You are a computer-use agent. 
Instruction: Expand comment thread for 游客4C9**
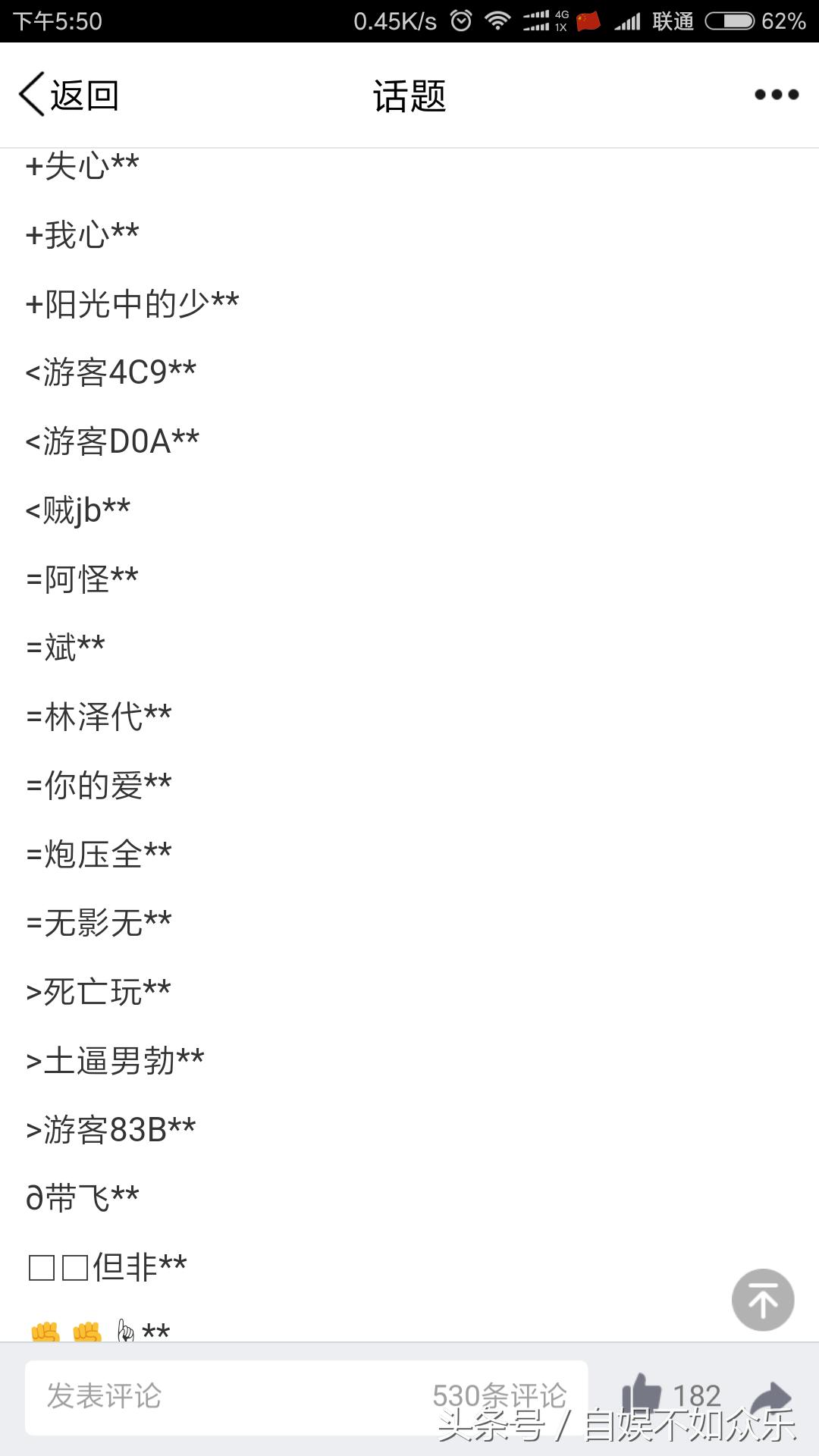[x=110, y=369]
